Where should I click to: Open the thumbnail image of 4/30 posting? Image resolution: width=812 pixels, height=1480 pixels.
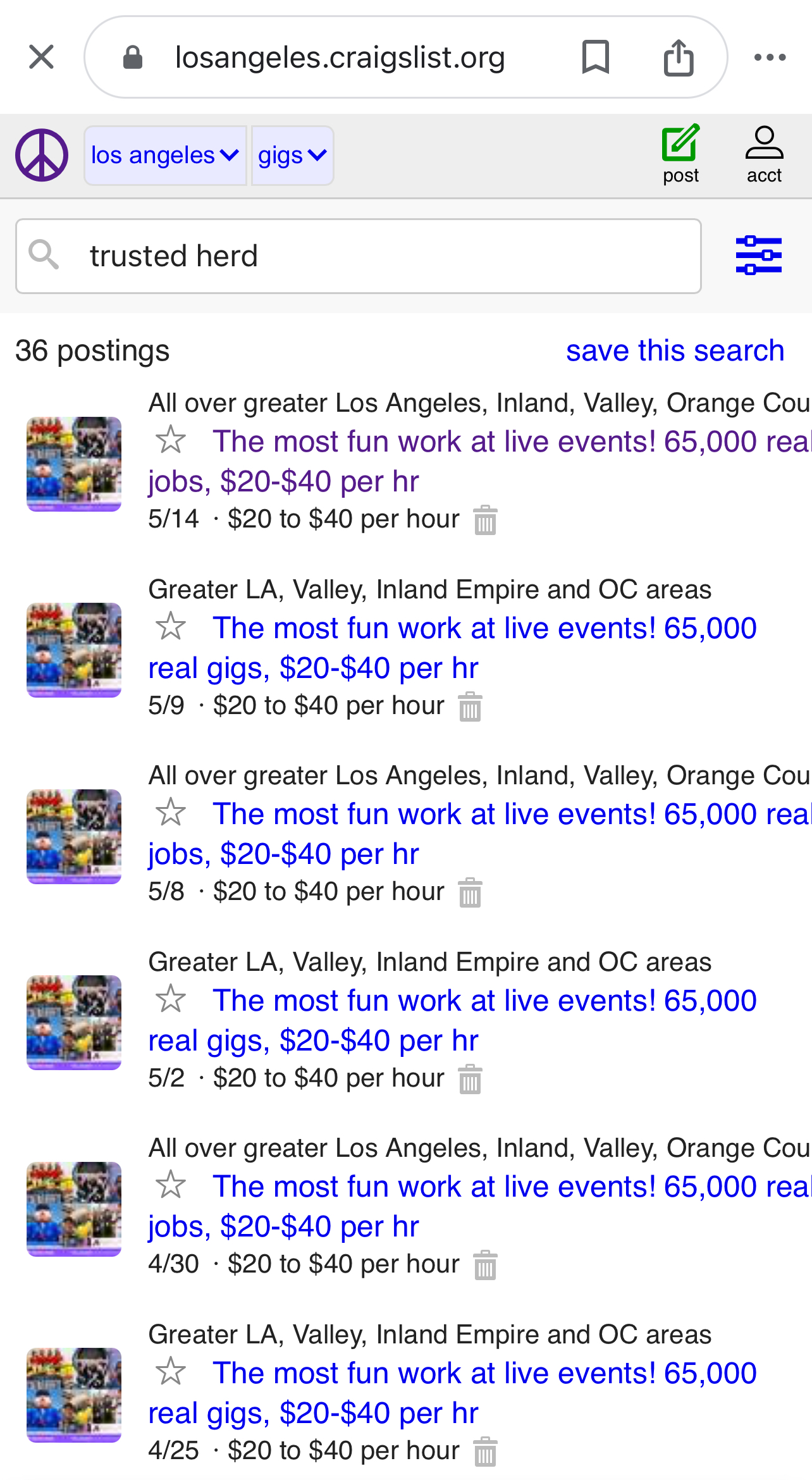[74, 1209]
